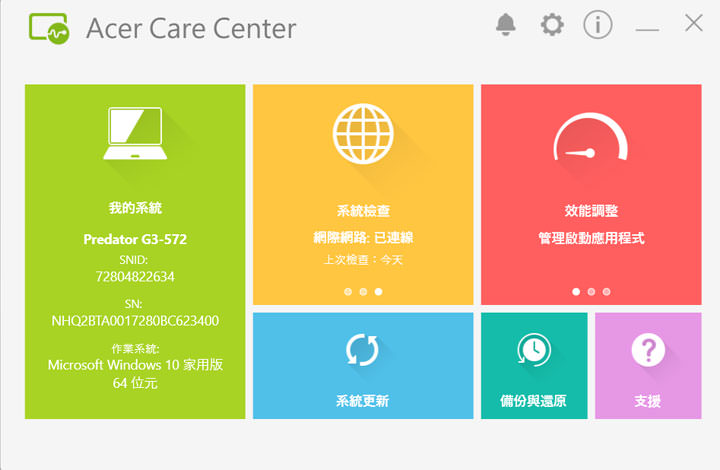The width and height of the screenshot is (720, 470).
Task: Select first page dot in 系統檢查 tile
Action: [x=348, y=292]
